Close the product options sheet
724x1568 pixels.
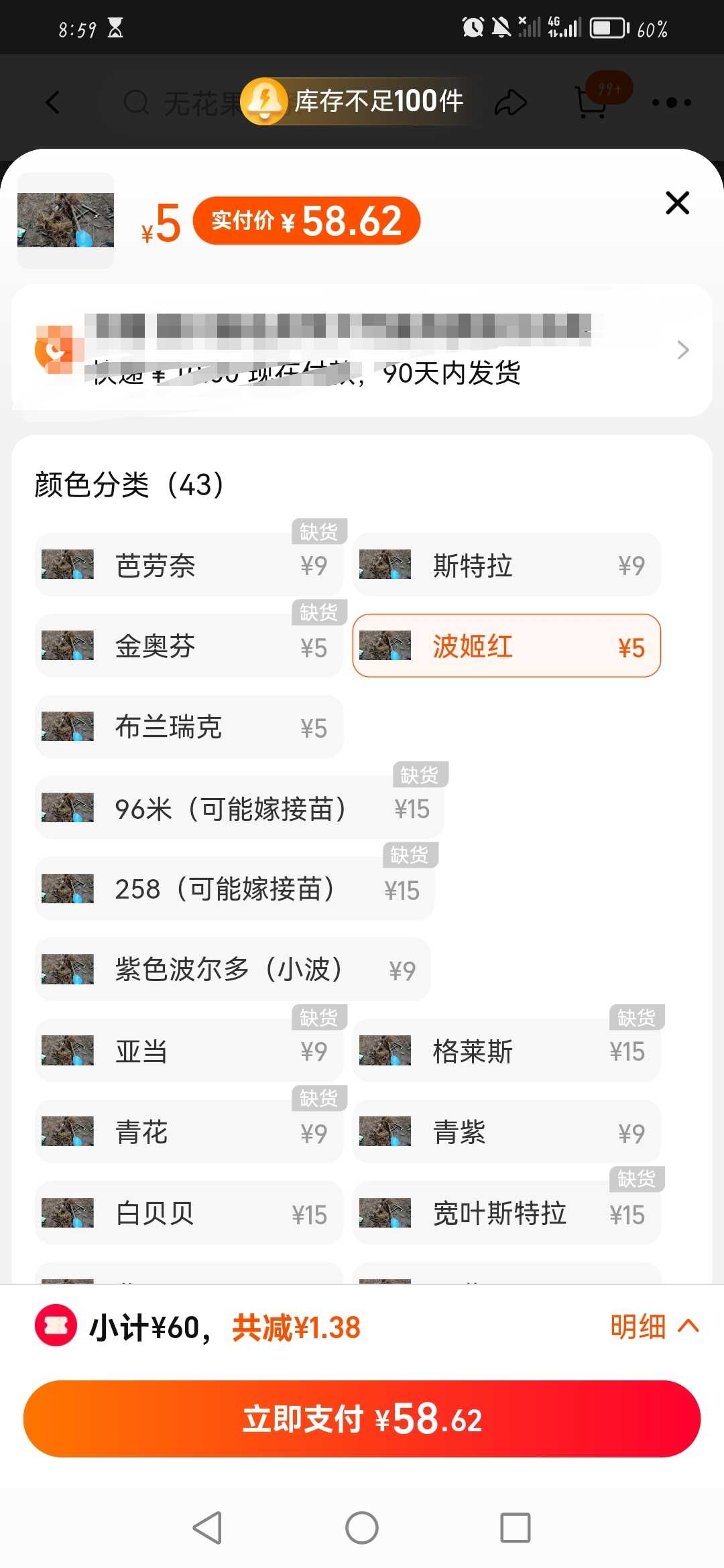coord(677,202)
